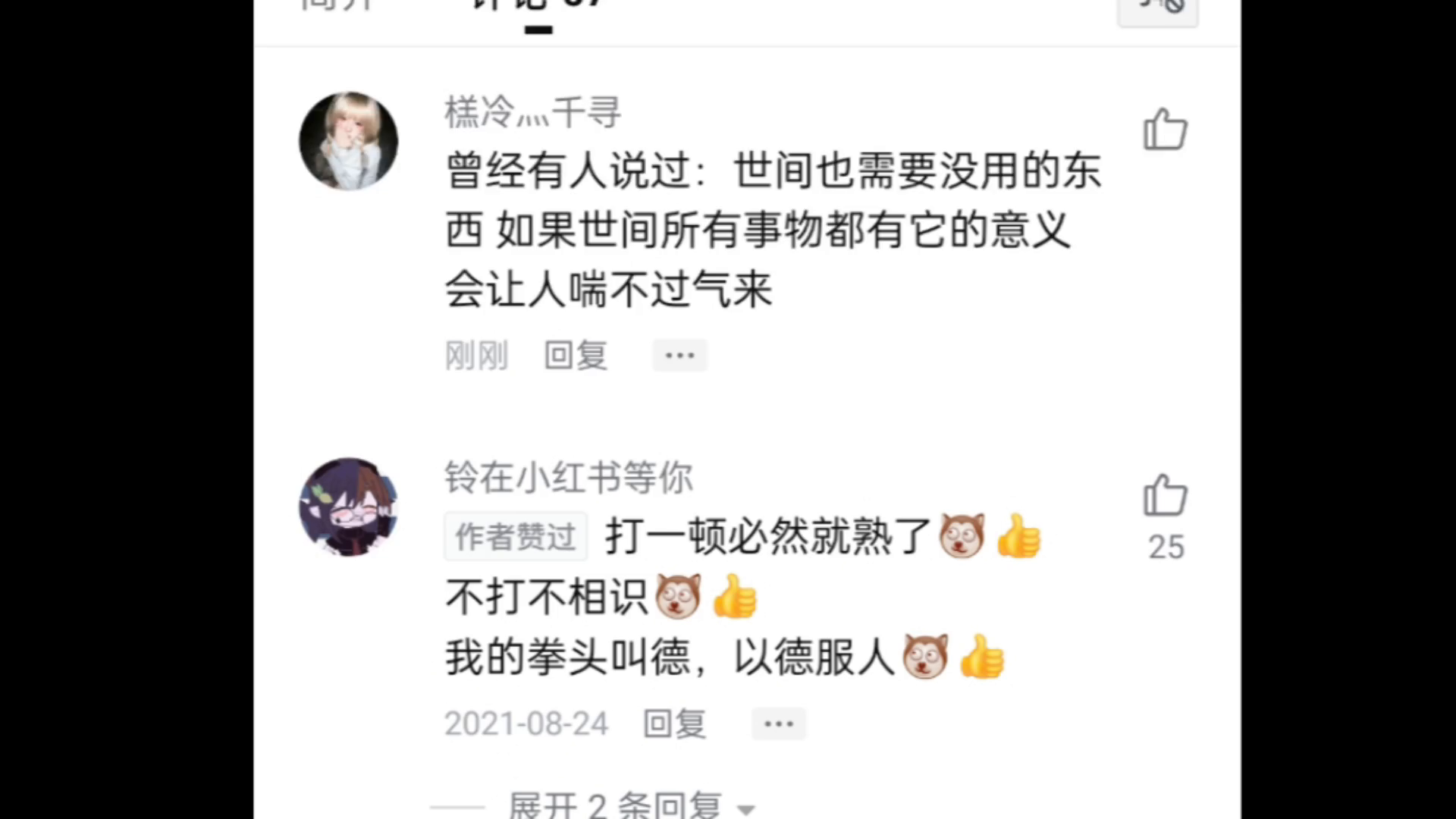
Task: Open more options on 铃在小红书等你's comment
Action: (x=778, y=723)
